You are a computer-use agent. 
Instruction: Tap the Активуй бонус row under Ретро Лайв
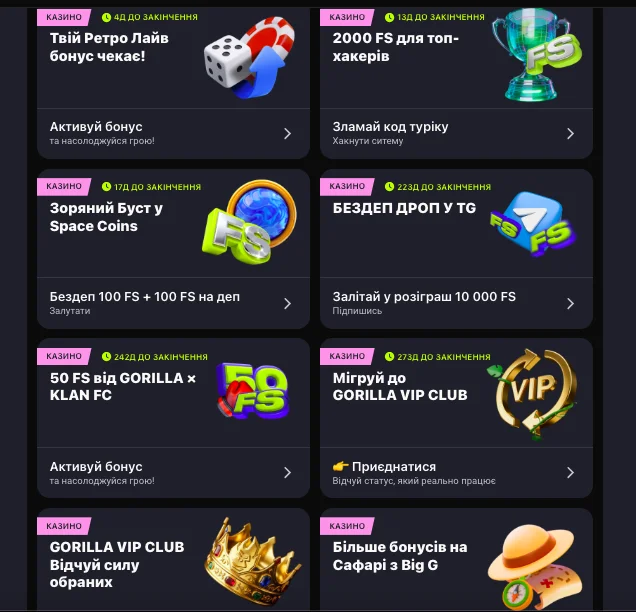point(172,133)
